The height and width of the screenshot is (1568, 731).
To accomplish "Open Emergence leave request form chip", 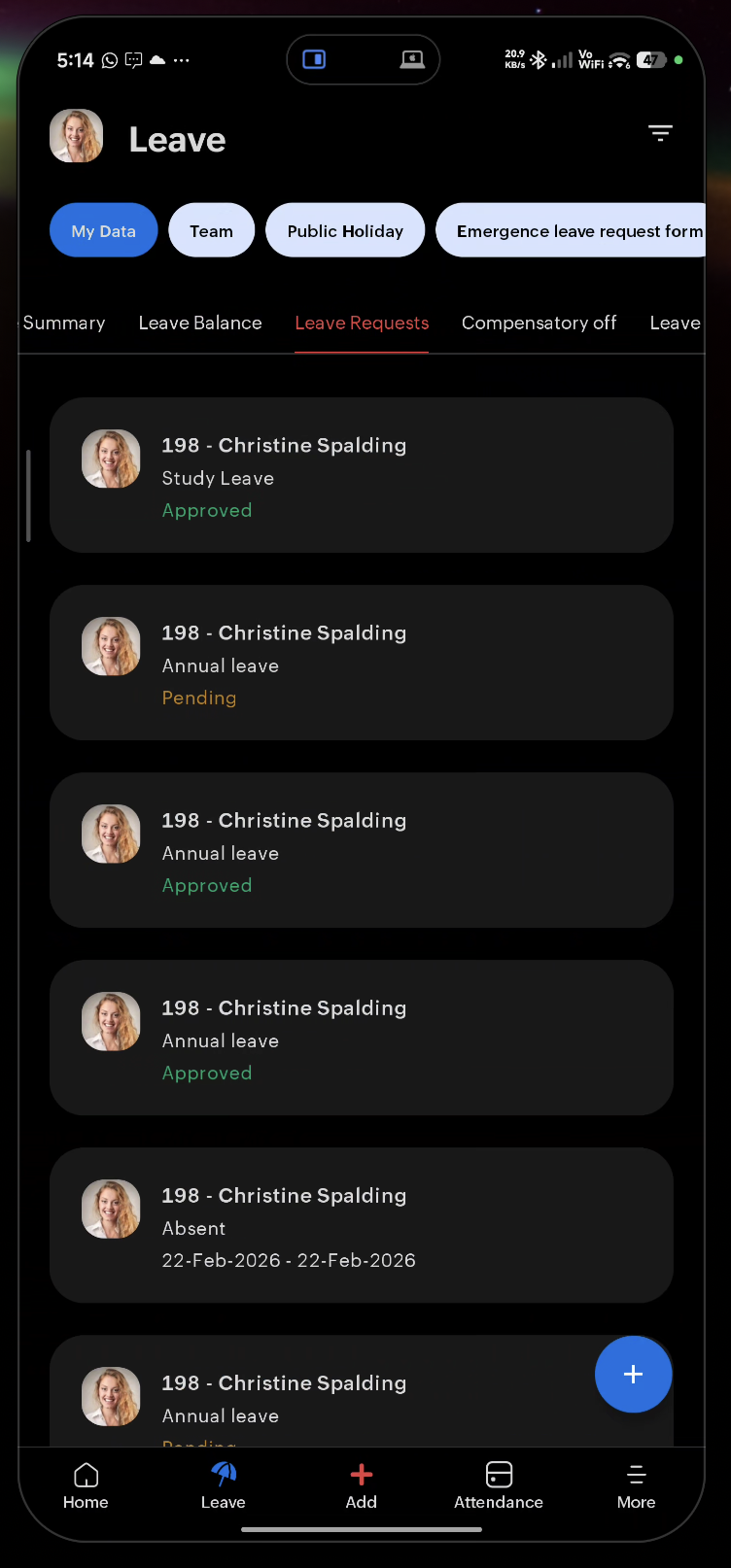I will 574,230.
